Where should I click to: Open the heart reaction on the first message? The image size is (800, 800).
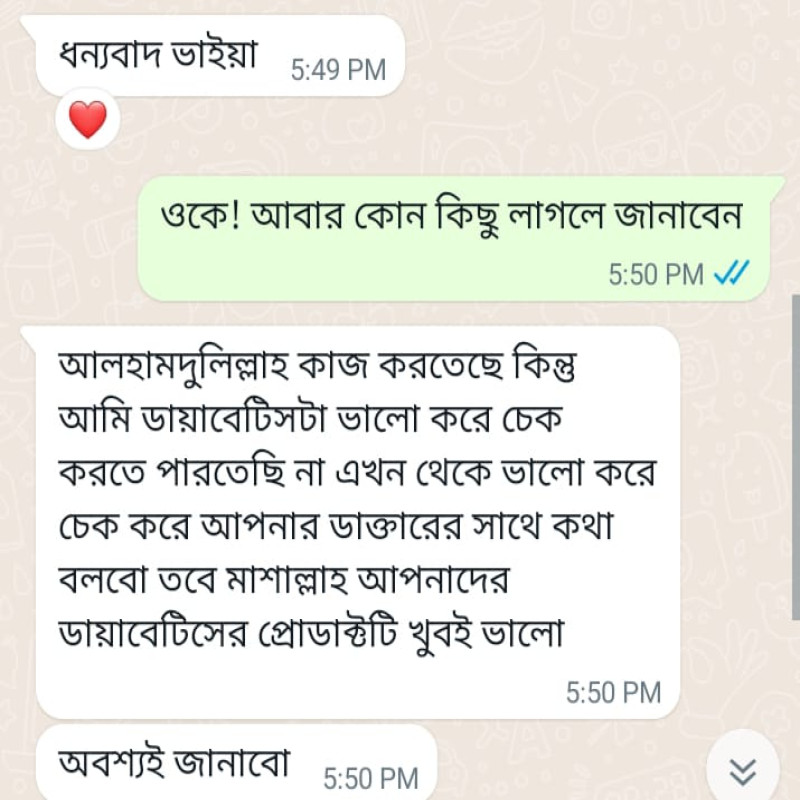88,119
